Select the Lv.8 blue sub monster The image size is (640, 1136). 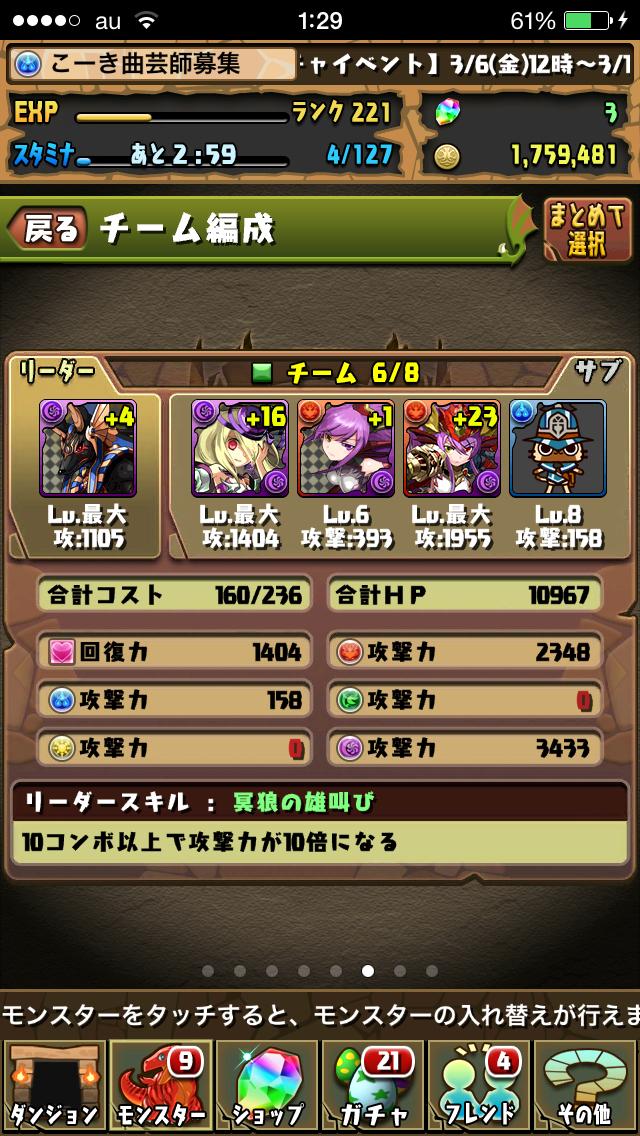click(x=557, y=448)
